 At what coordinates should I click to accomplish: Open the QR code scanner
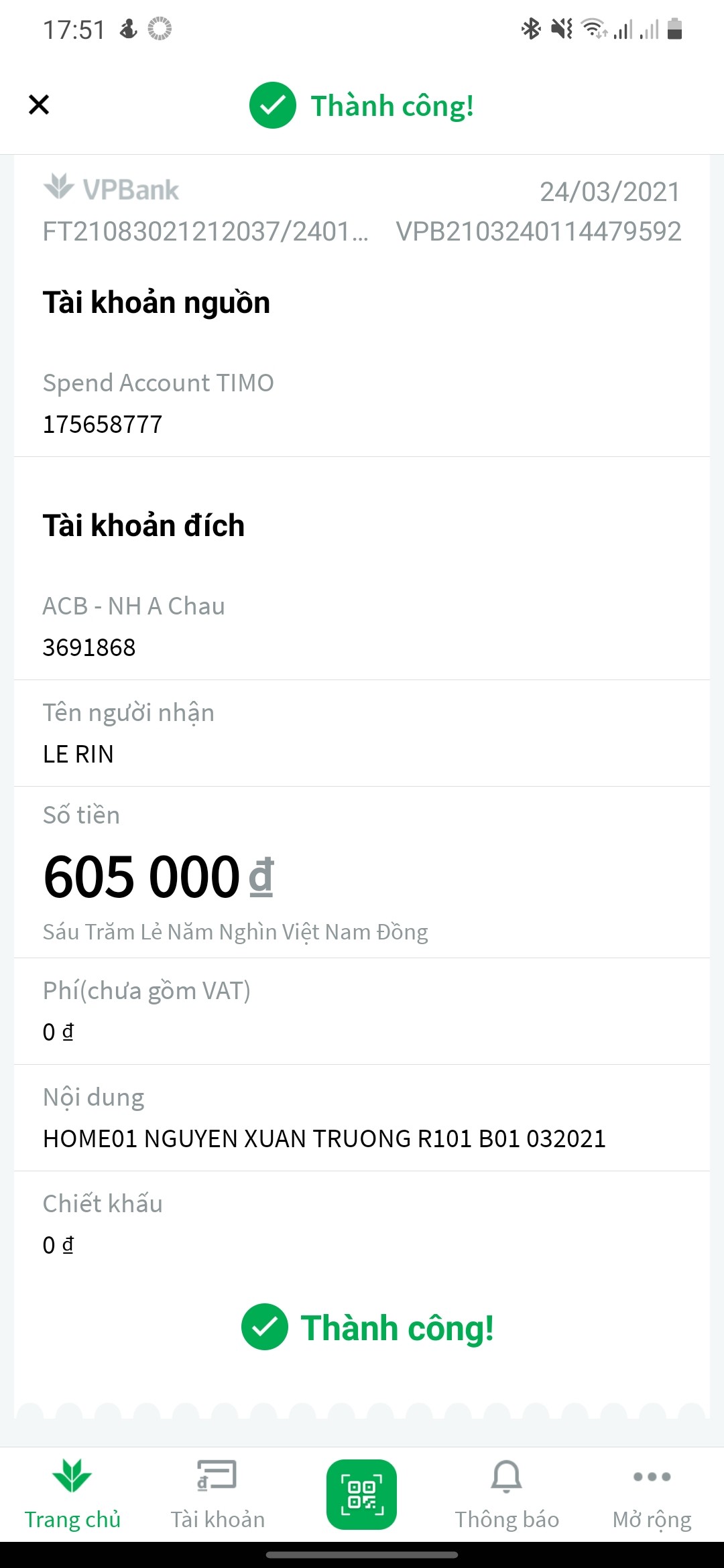click(362, 1494)
